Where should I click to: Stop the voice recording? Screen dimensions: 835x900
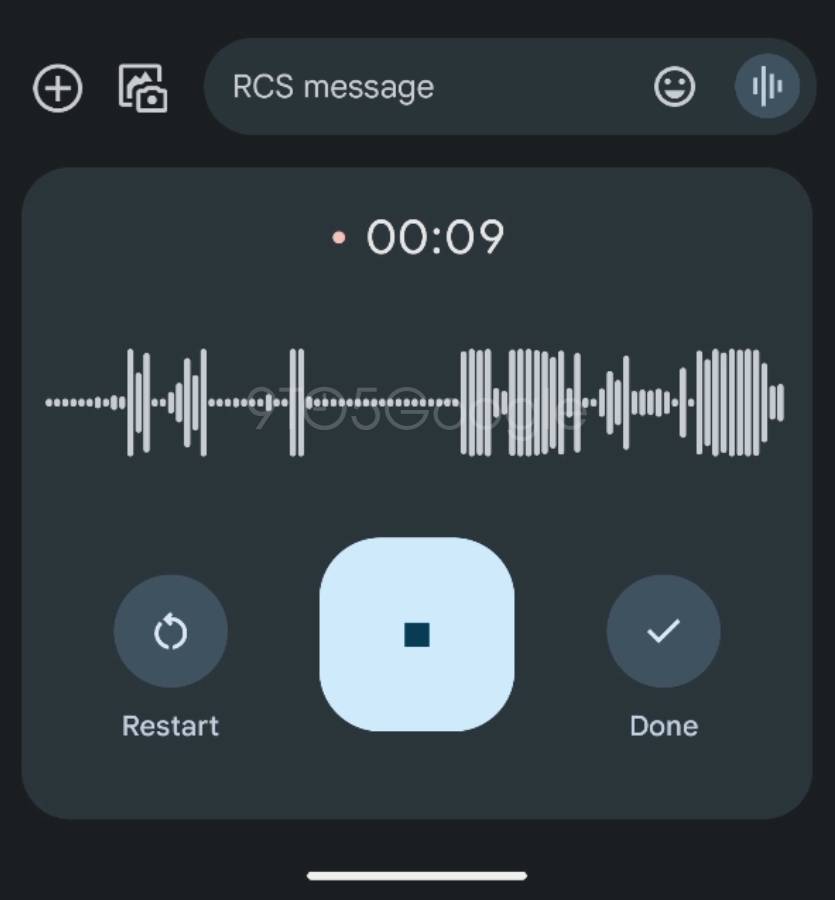click(417, 634)
